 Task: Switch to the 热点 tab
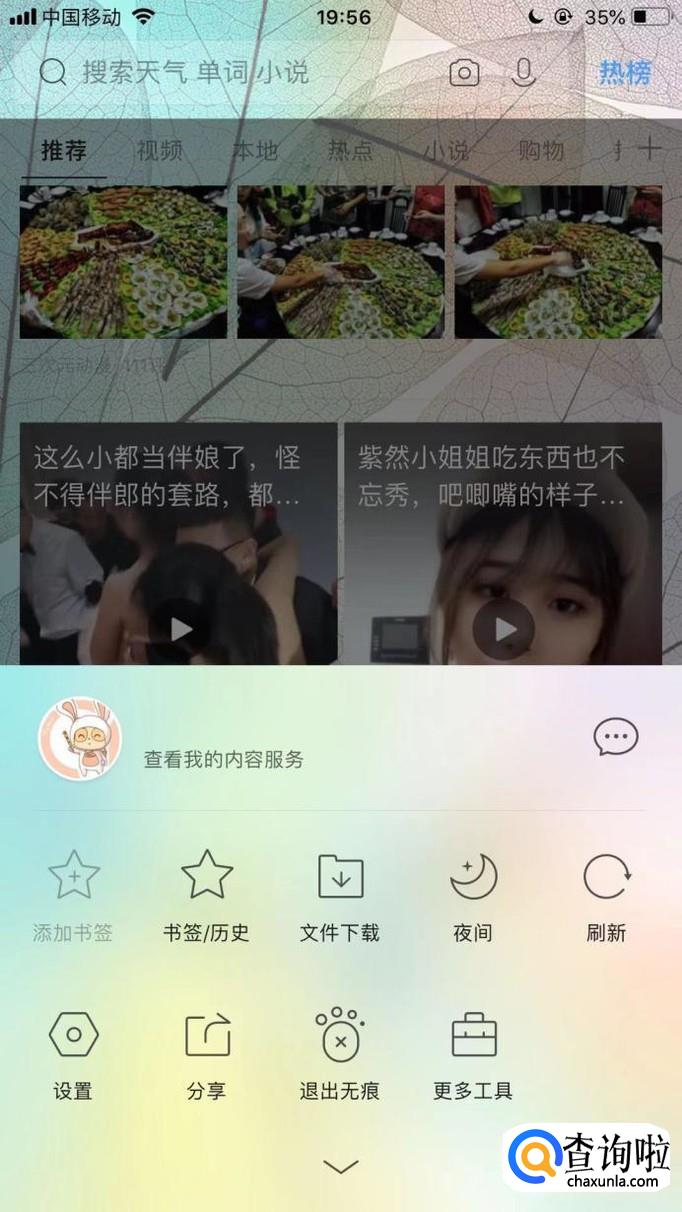coord(350,151)
